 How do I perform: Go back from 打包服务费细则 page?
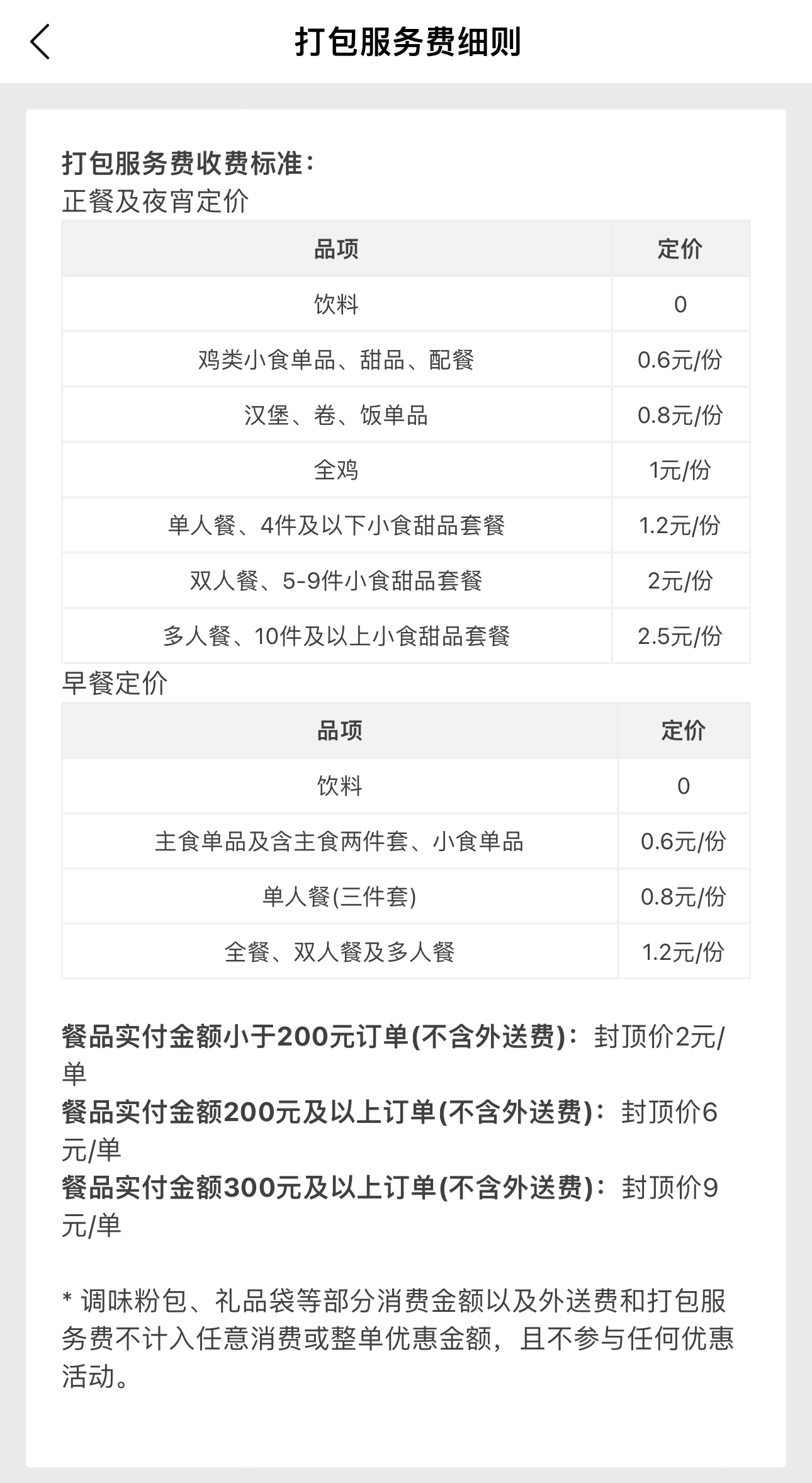tap(40, 42)
